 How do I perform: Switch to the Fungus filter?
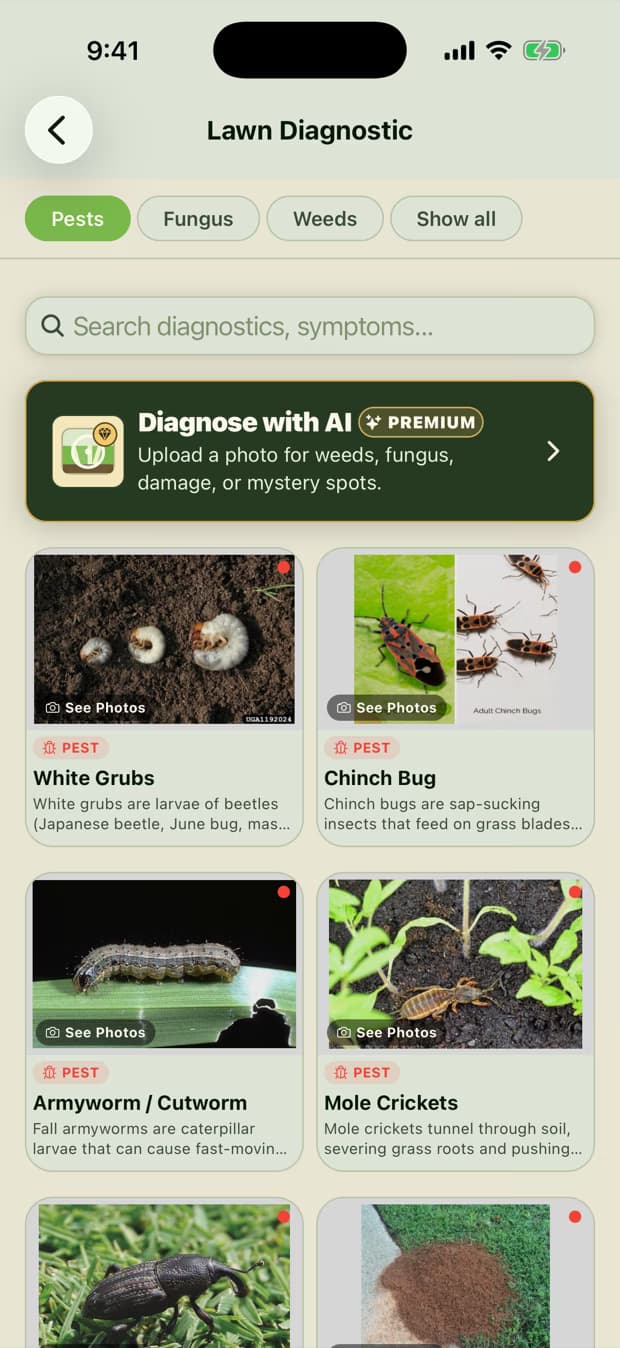pos(198,219)
